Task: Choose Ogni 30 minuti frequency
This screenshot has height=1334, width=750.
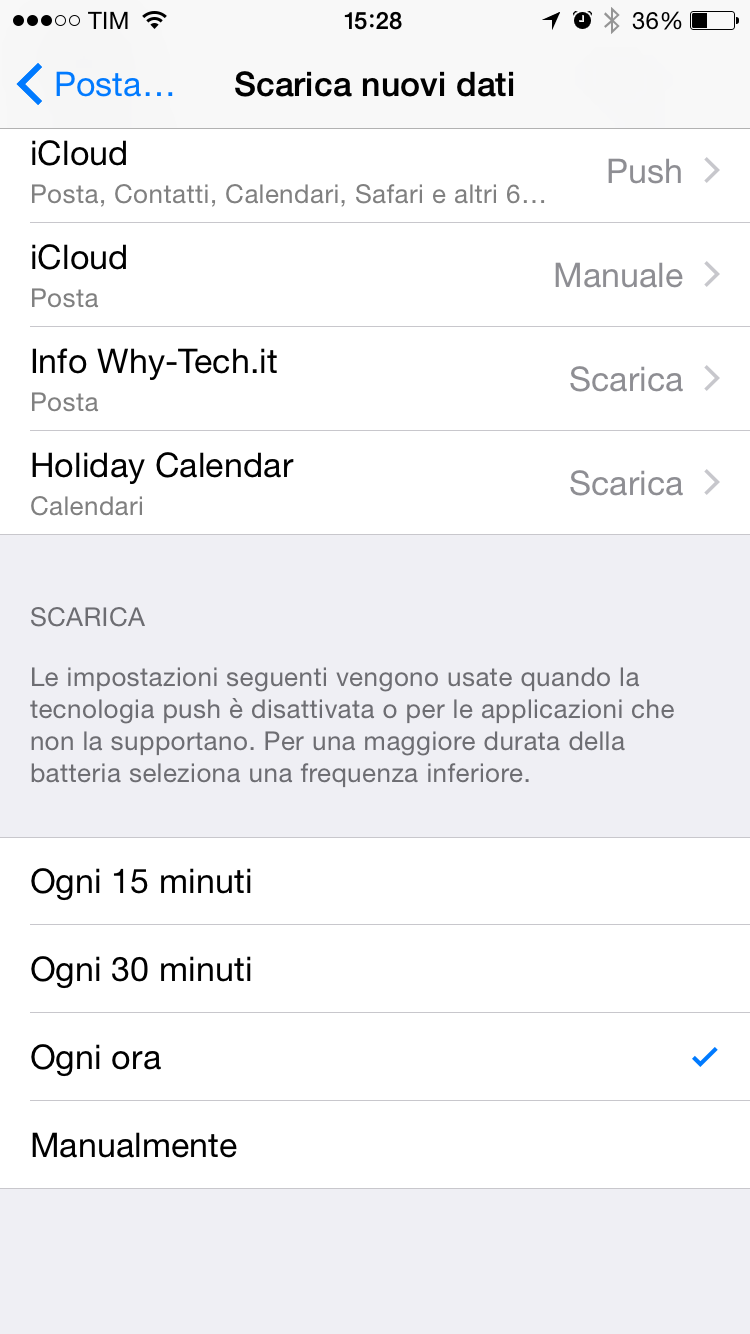Action: coord(375,969)
